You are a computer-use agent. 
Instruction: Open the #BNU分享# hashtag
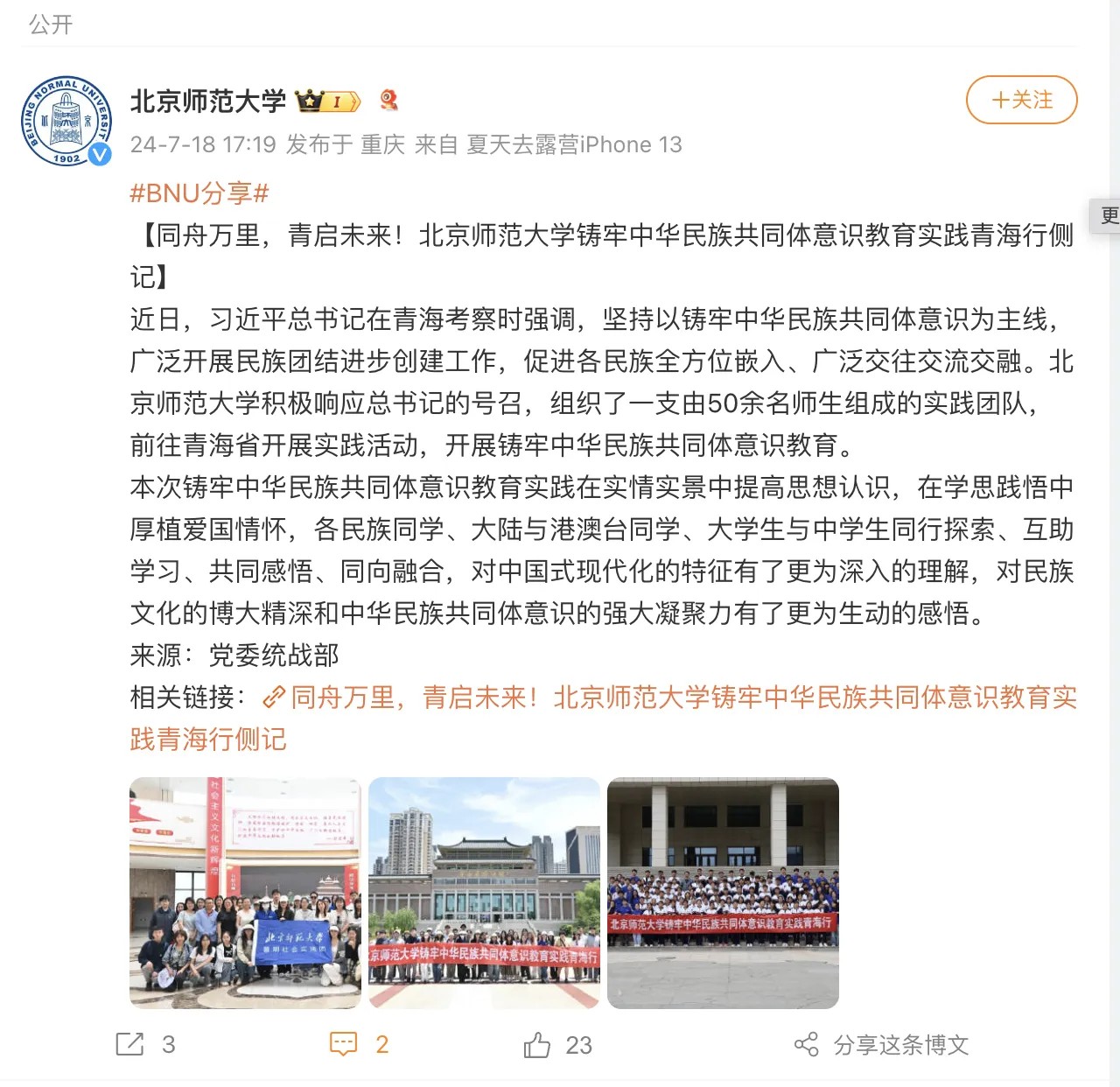[x=199, y=193]
